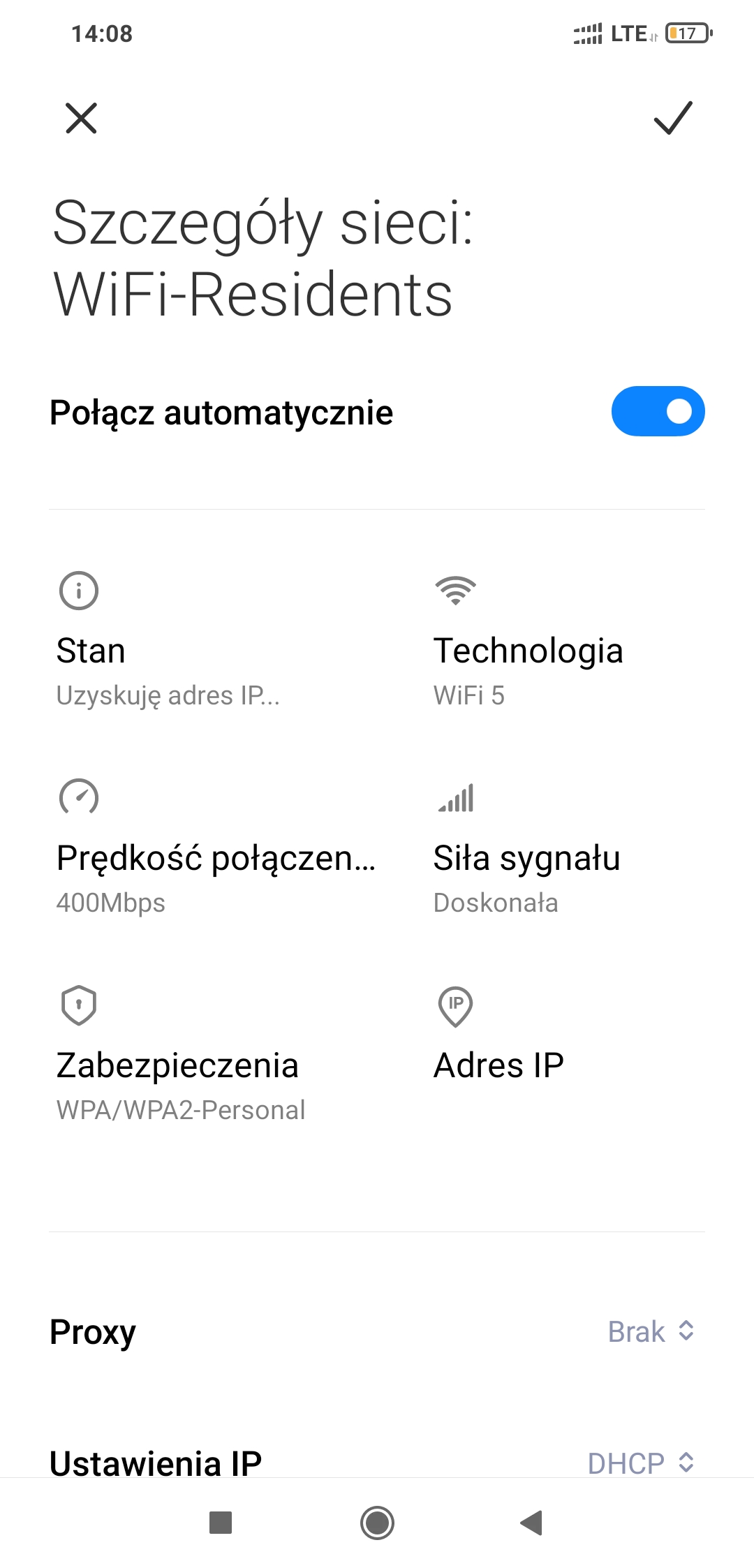Change Ustawienia IP from DHCP

click(640, 1462)
